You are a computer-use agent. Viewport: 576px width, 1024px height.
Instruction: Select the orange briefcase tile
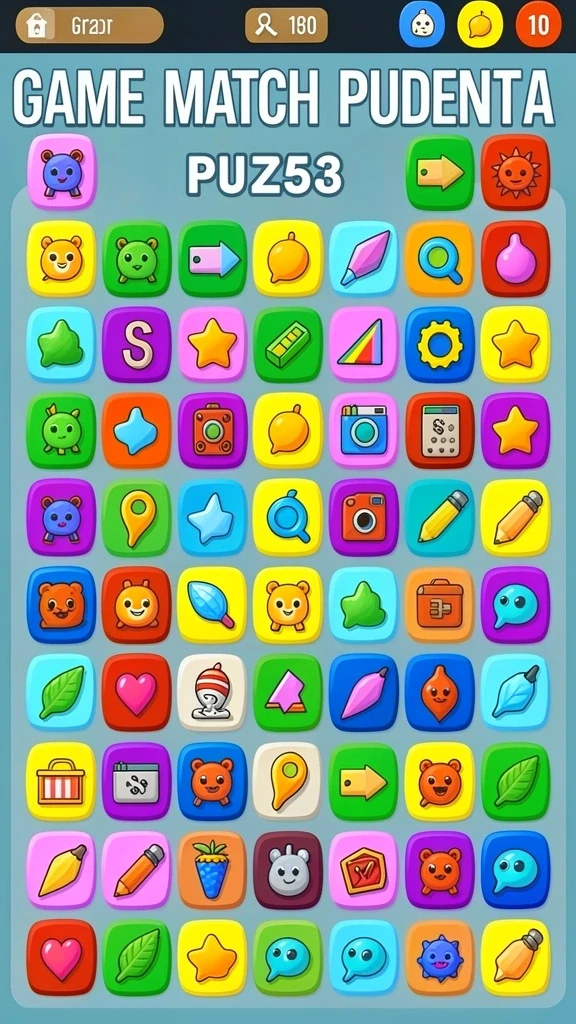pos(440,604)
